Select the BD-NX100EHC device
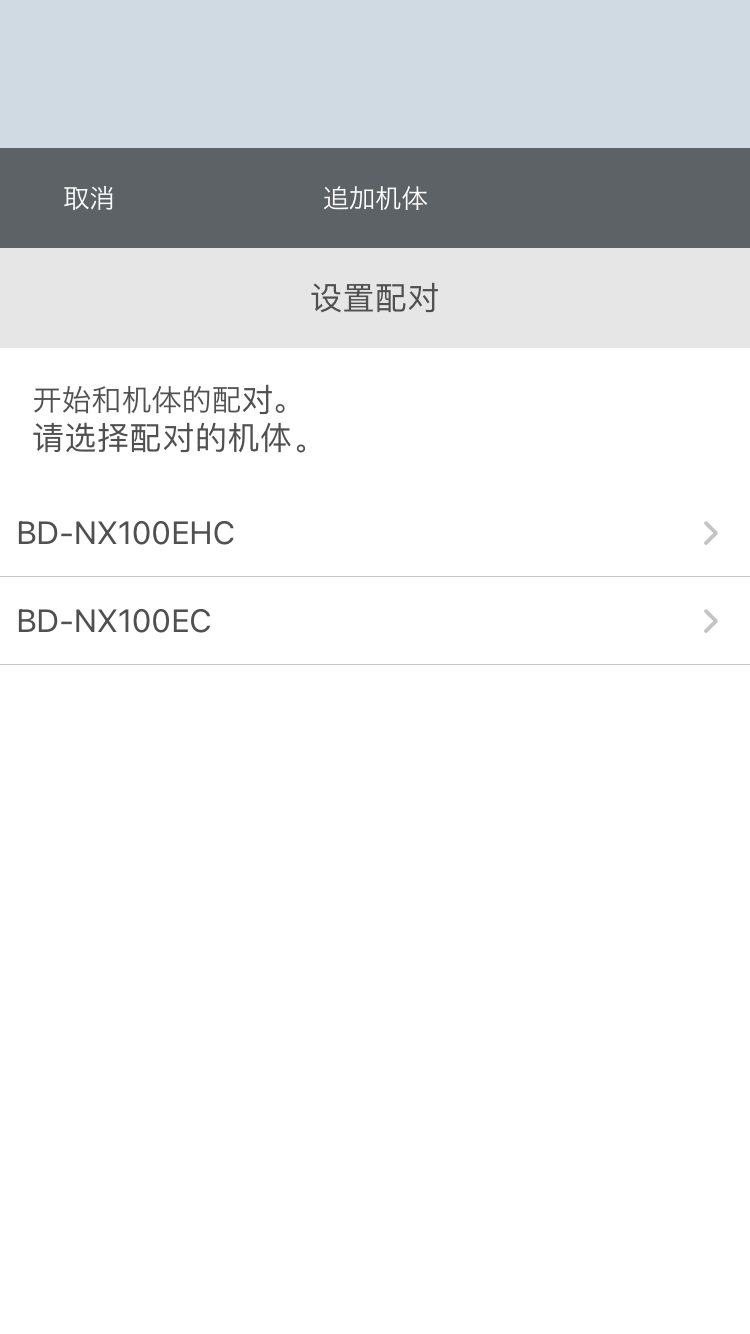The width and height of the screenshot is (750, 1334). tap(375, 533)
